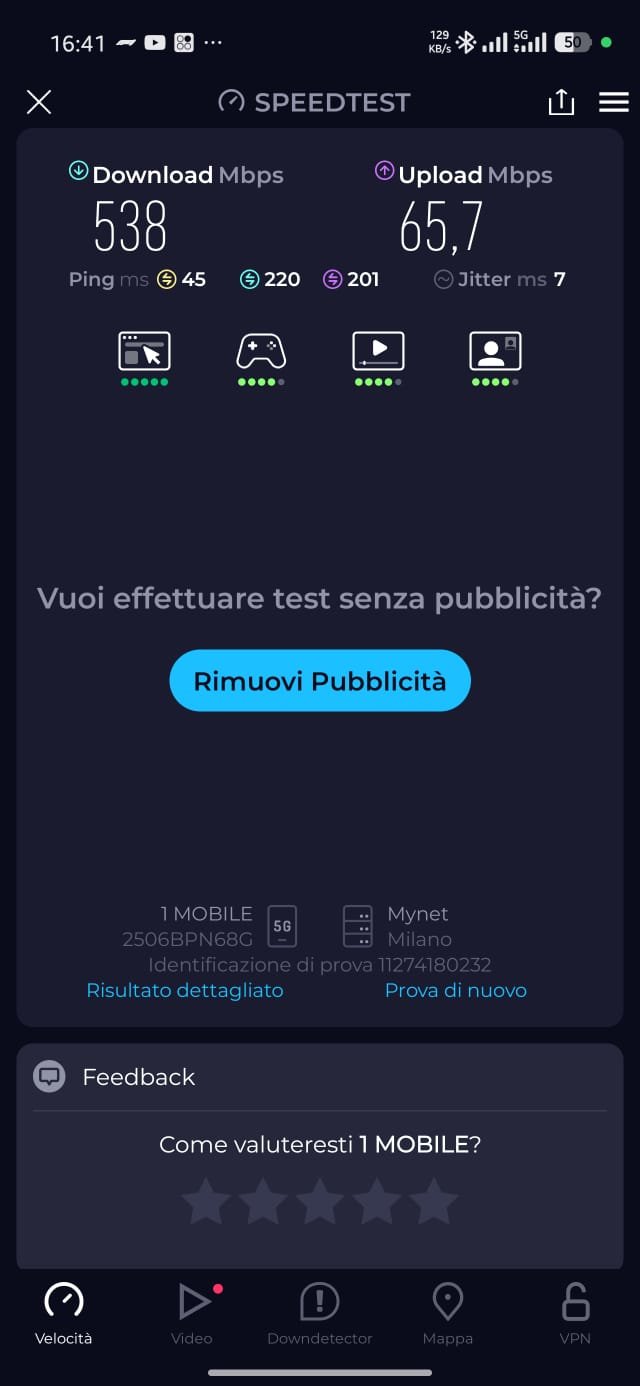Go to the Mappa tab
This screenshot has width=640, height=1386.
(x=447, y=1314)
